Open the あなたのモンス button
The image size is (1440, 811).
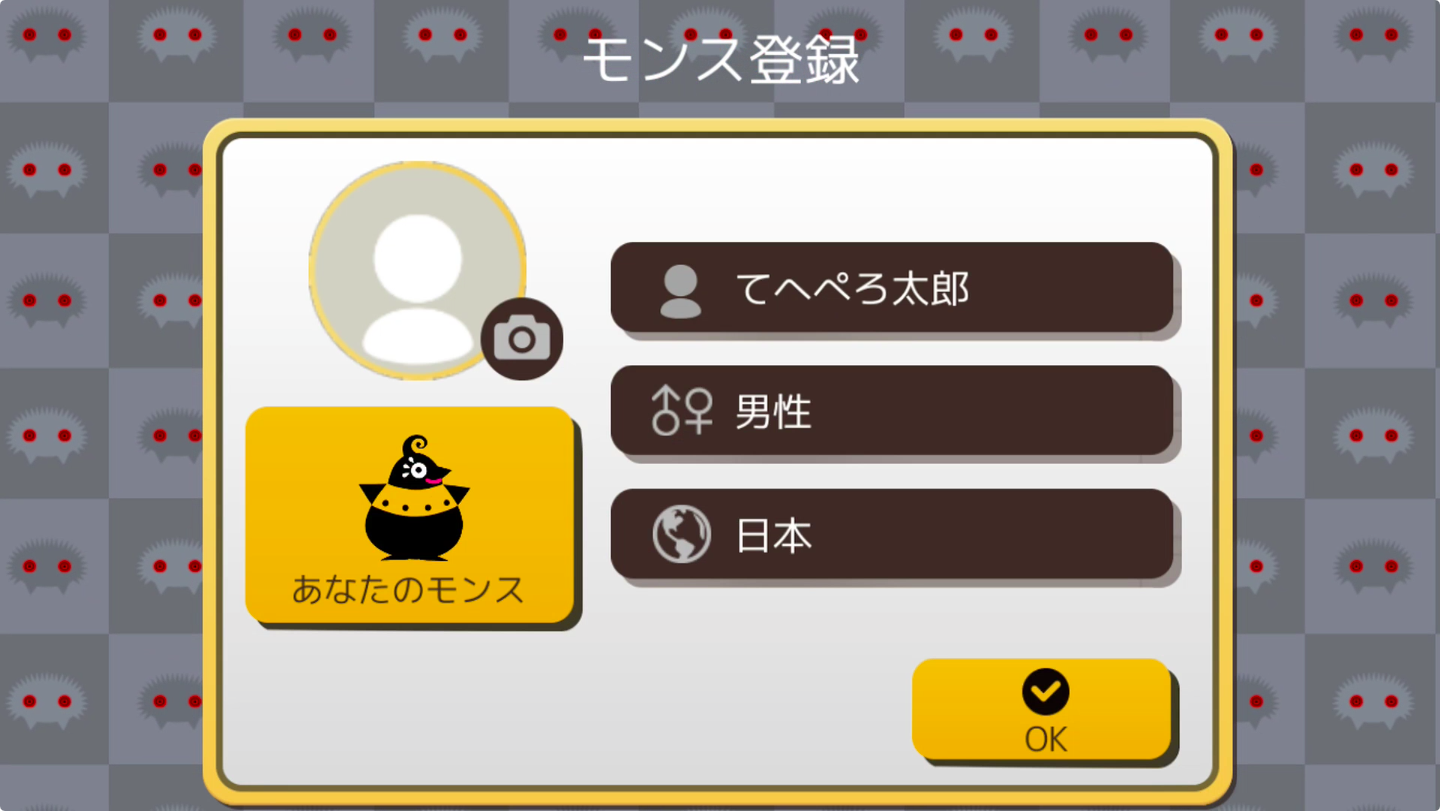(410, 515)
